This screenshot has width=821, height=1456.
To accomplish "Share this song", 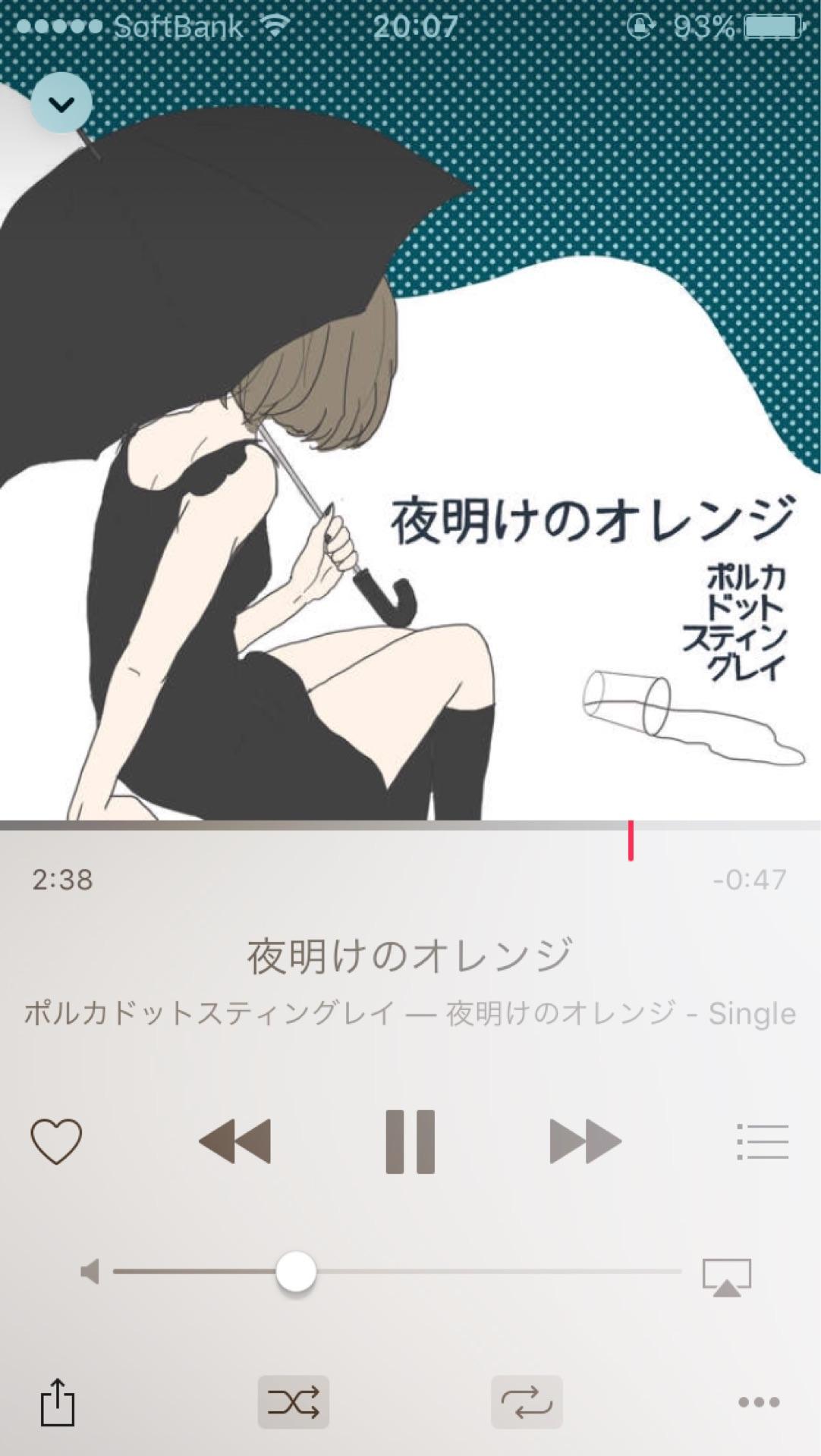I will click(58, 1402).
